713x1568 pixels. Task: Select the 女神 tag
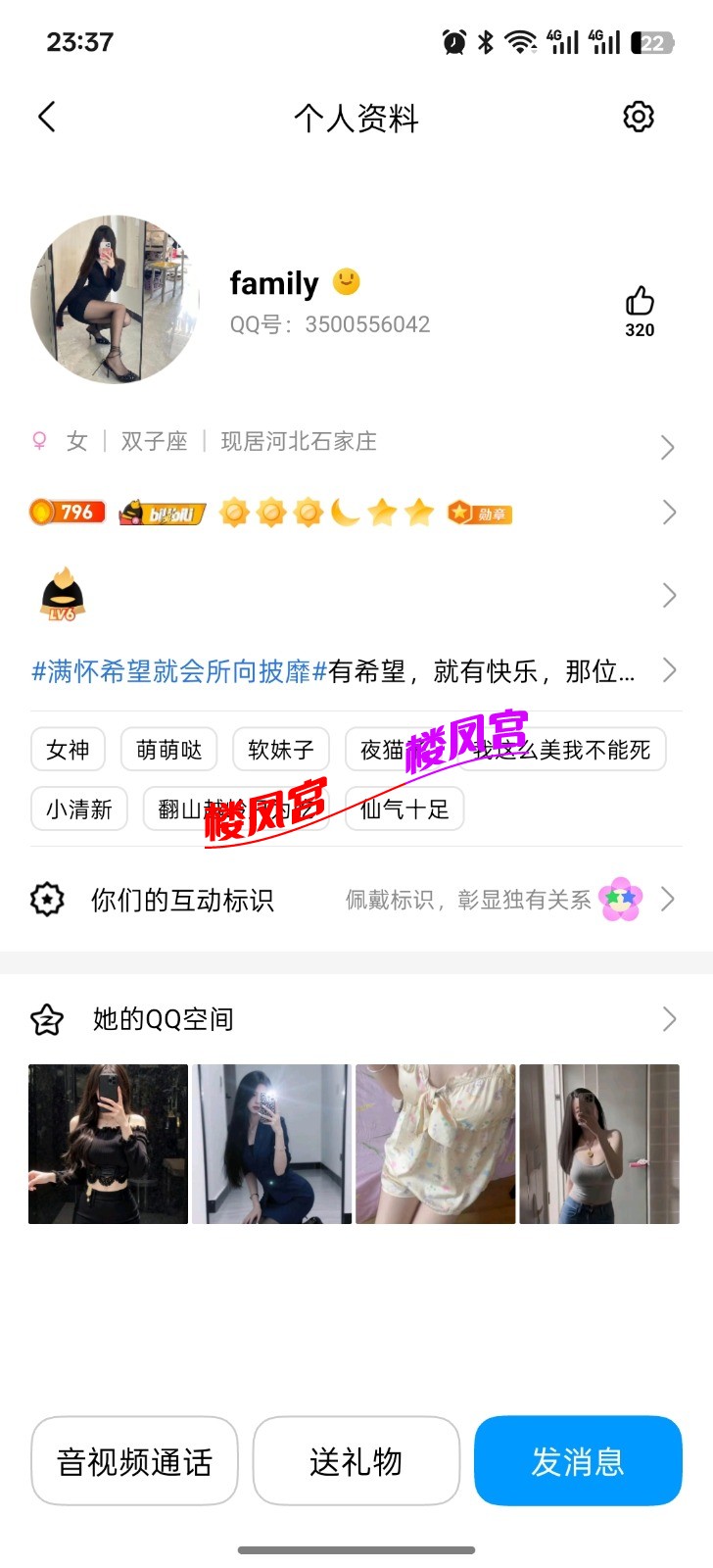click(68, 750)
